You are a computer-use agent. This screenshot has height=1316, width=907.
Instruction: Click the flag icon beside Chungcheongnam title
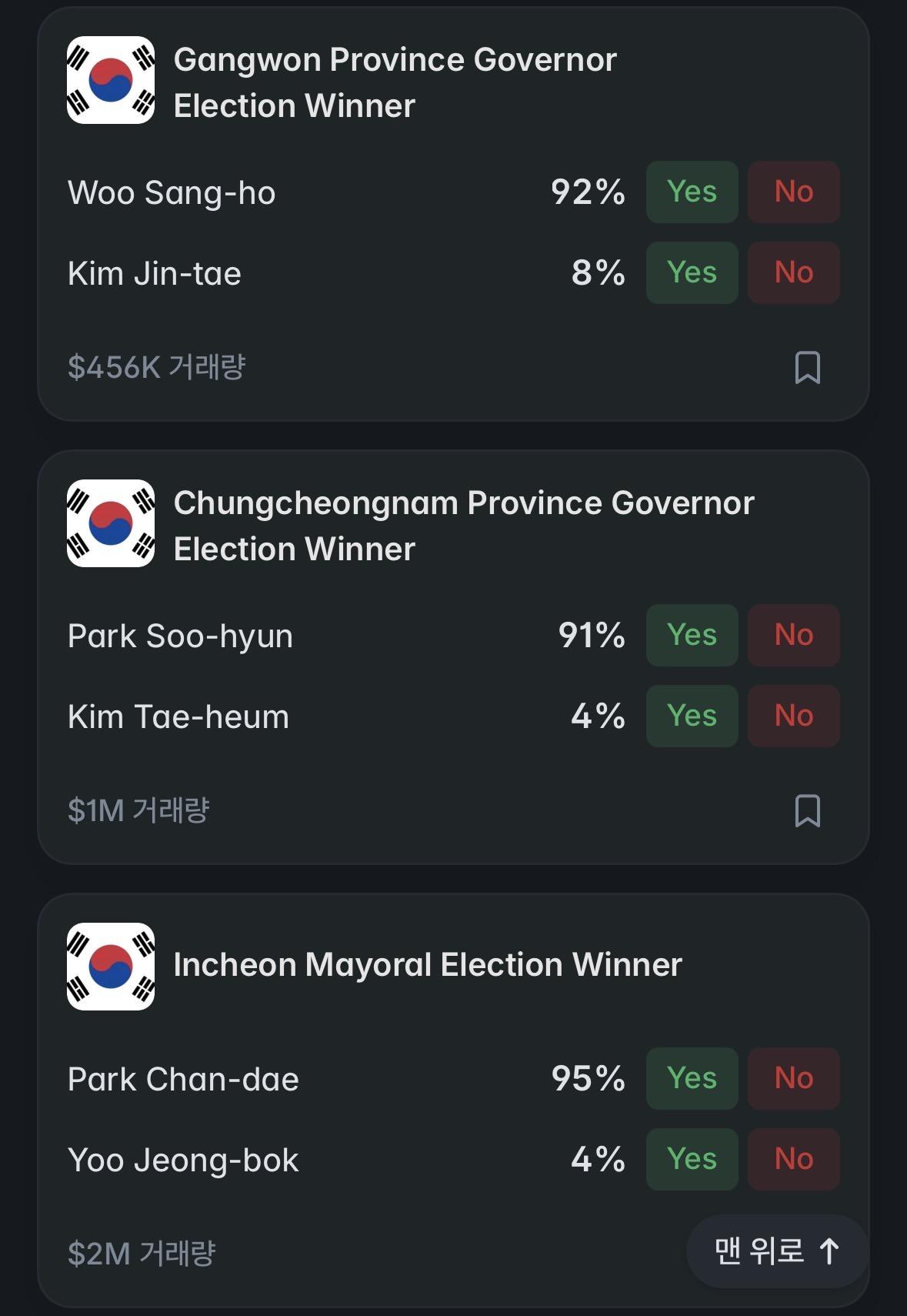pos(112,525)
